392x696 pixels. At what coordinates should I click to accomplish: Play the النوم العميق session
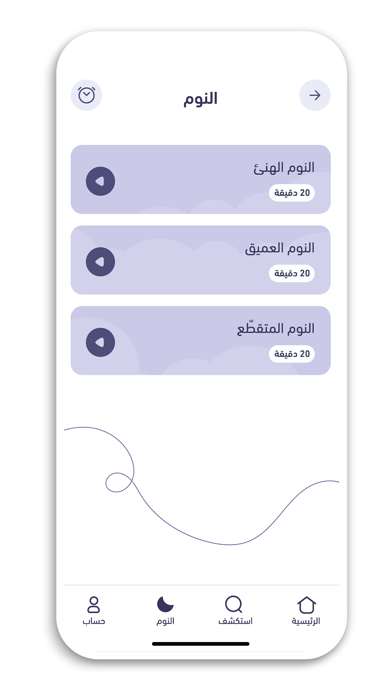(100, 262)
